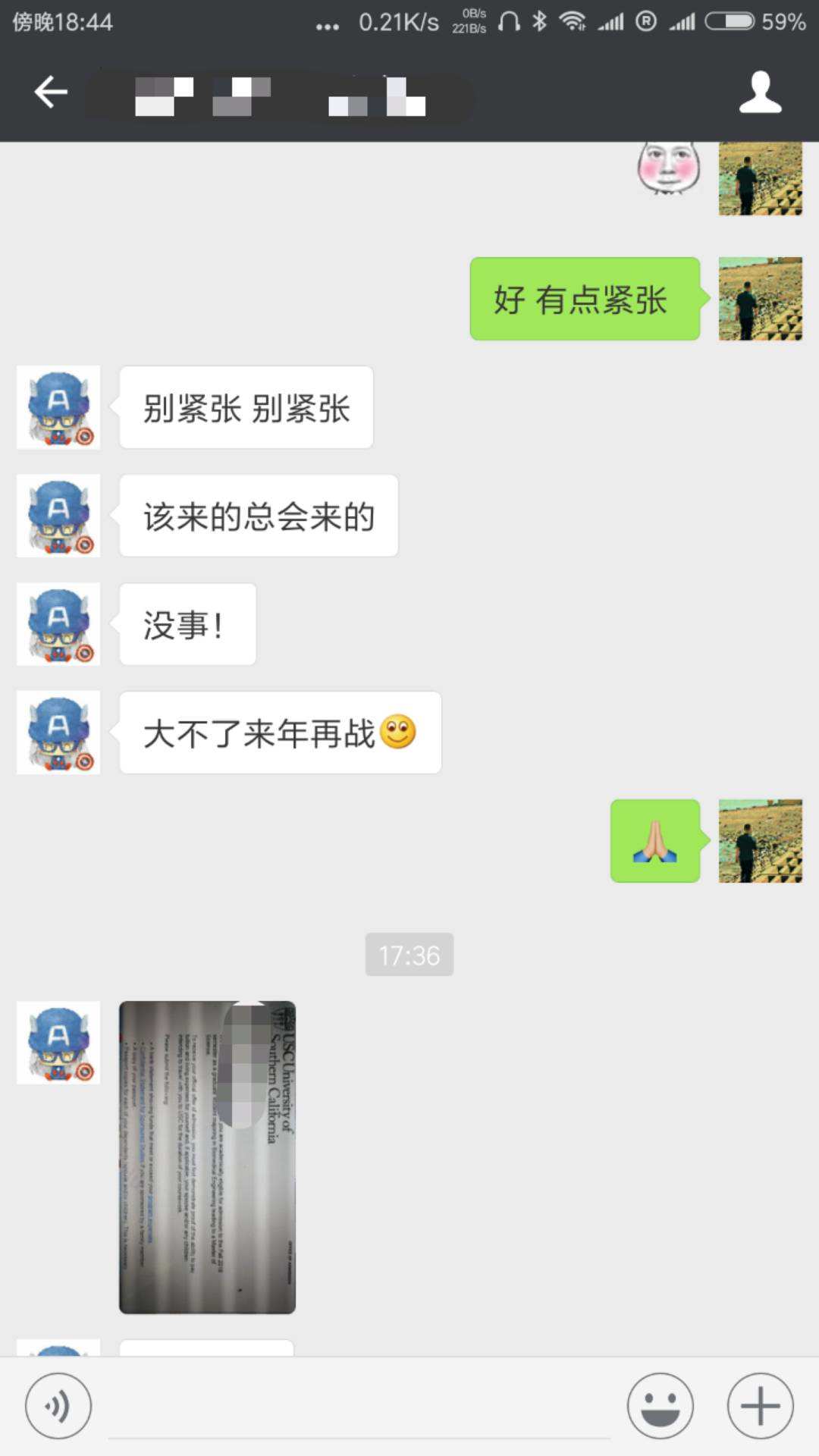Switch to voice message input
Viewport: 819px width, 1456px height.
(x=58, y=1405)
